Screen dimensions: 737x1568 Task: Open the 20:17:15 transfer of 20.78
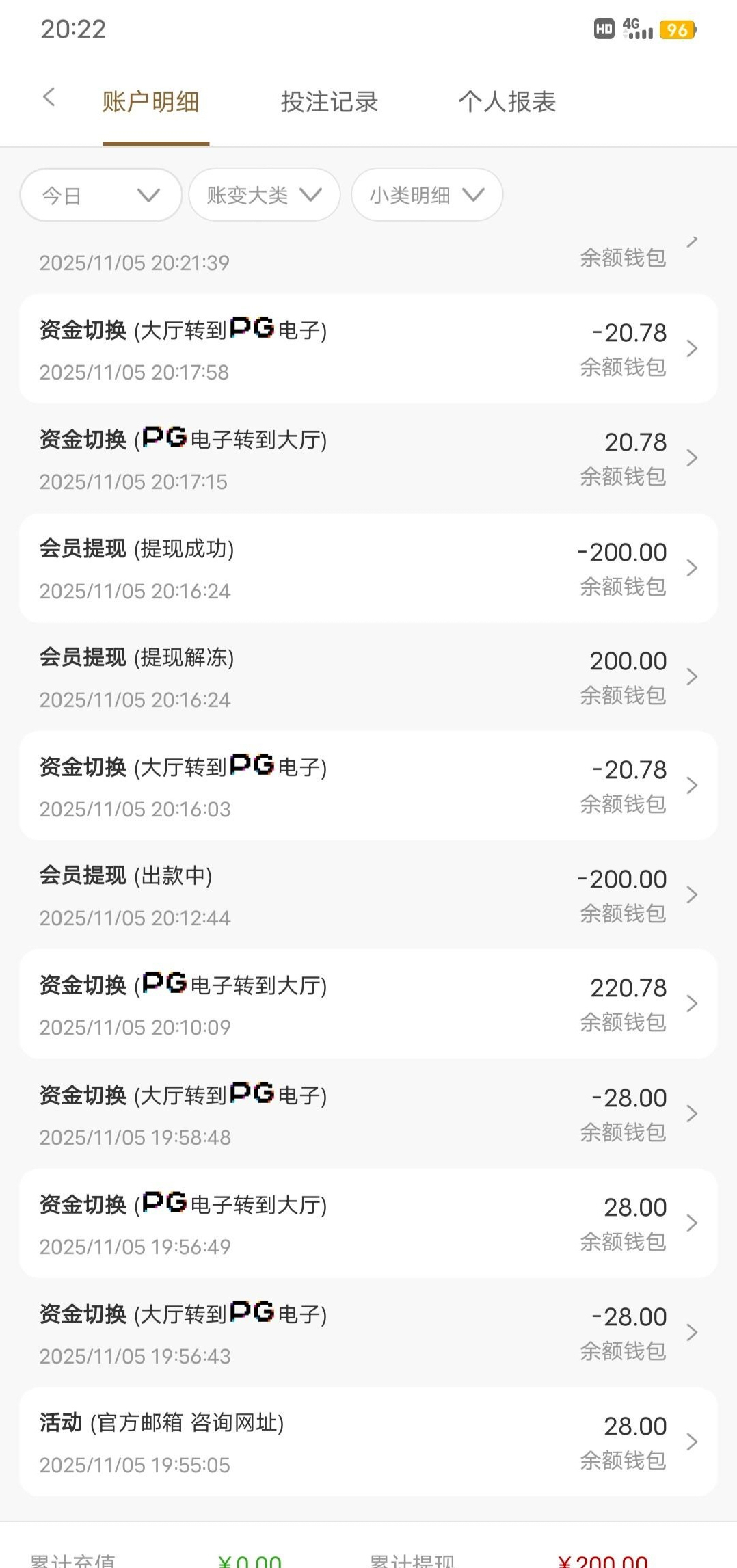tap(368, 459)
